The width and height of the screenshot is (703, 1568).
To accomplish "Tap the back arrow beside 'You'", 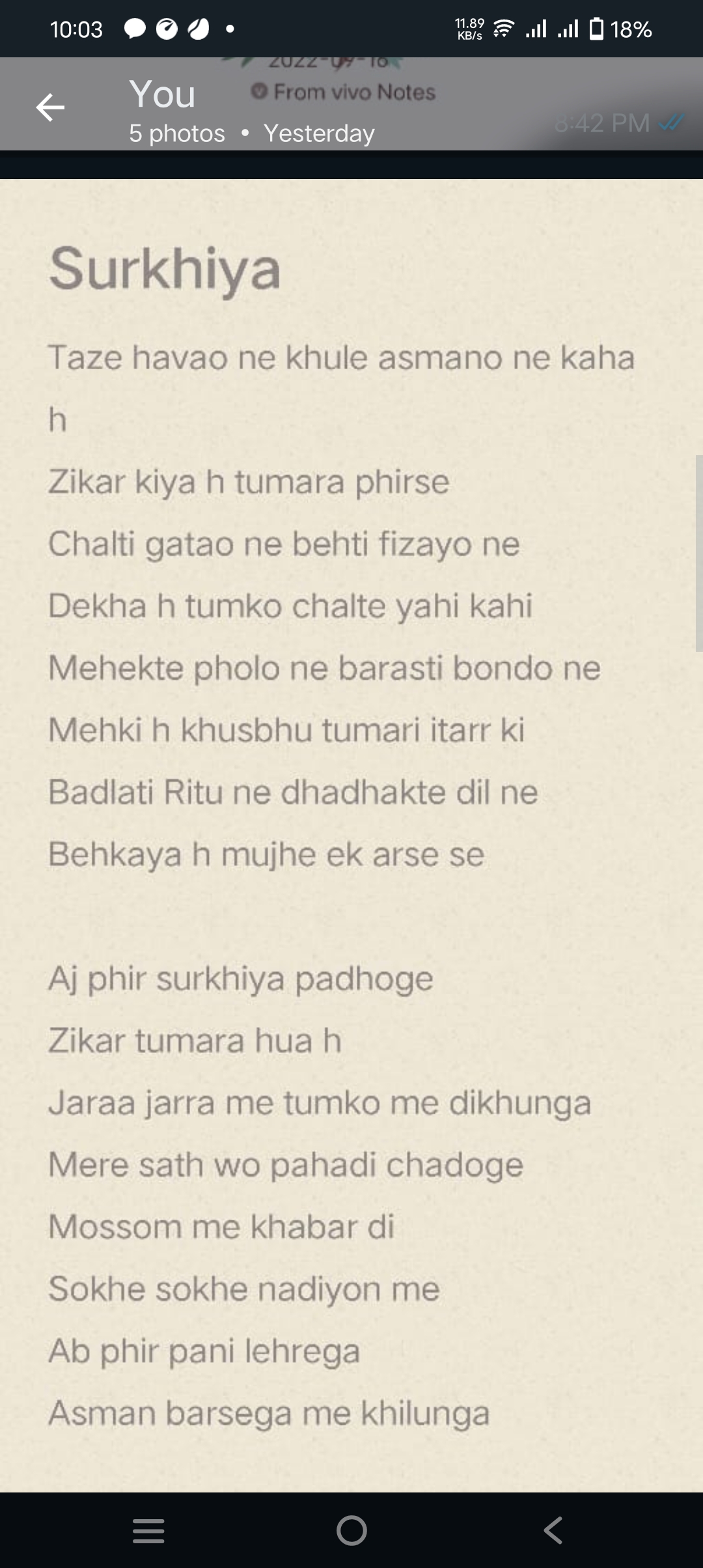I will (50, 107).
